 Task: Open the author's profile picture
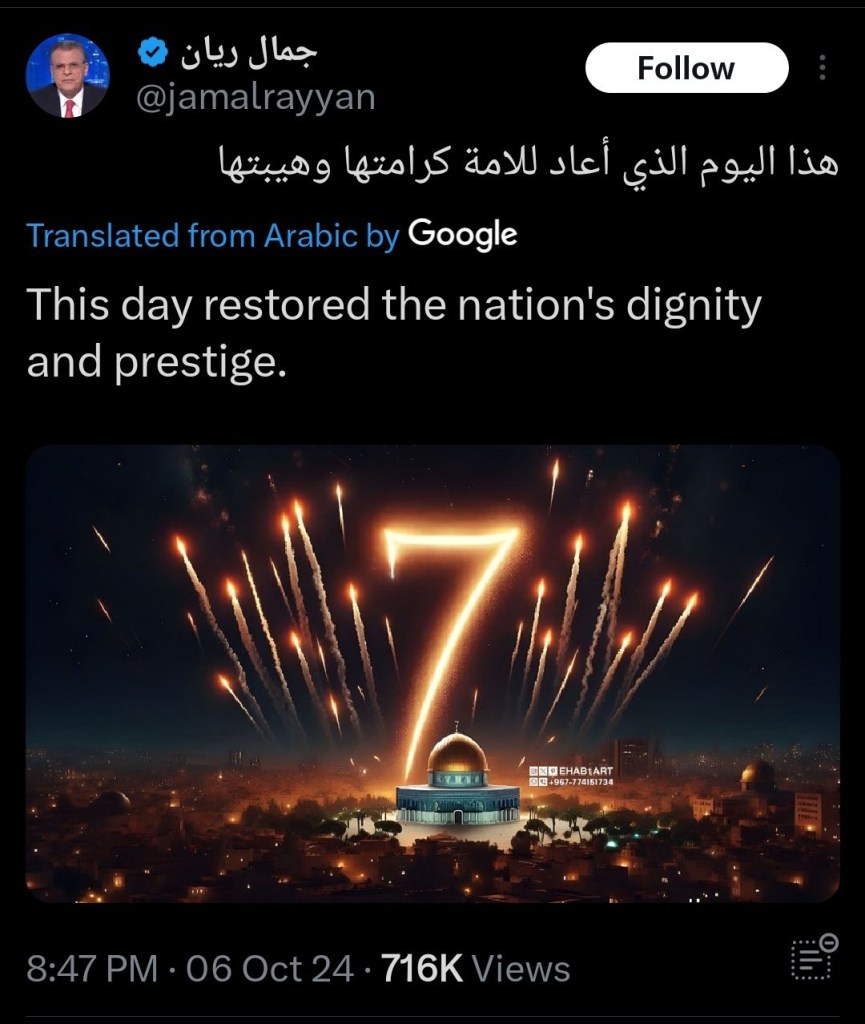tap(67, 75)
